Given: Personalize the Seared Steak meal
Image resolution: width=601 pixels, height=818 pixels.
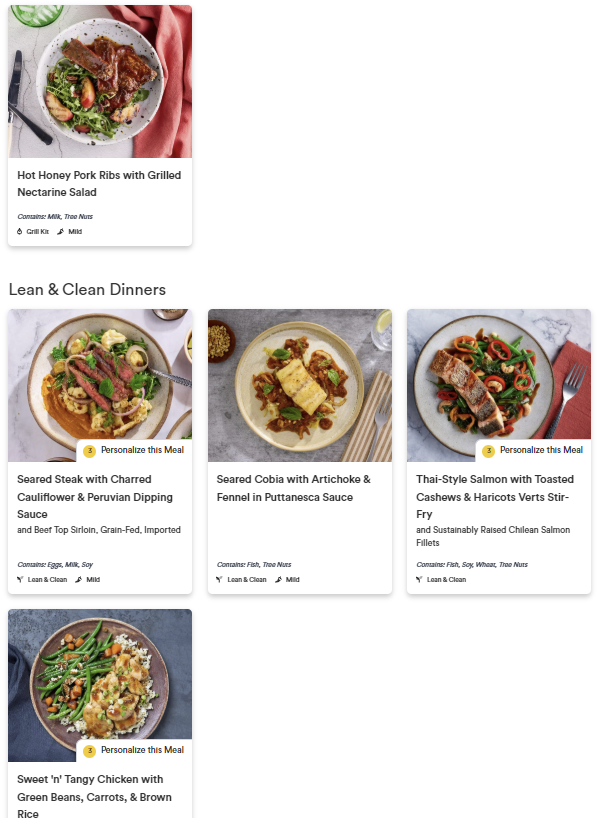Looking at the screenshot, I should pos(134,450).
